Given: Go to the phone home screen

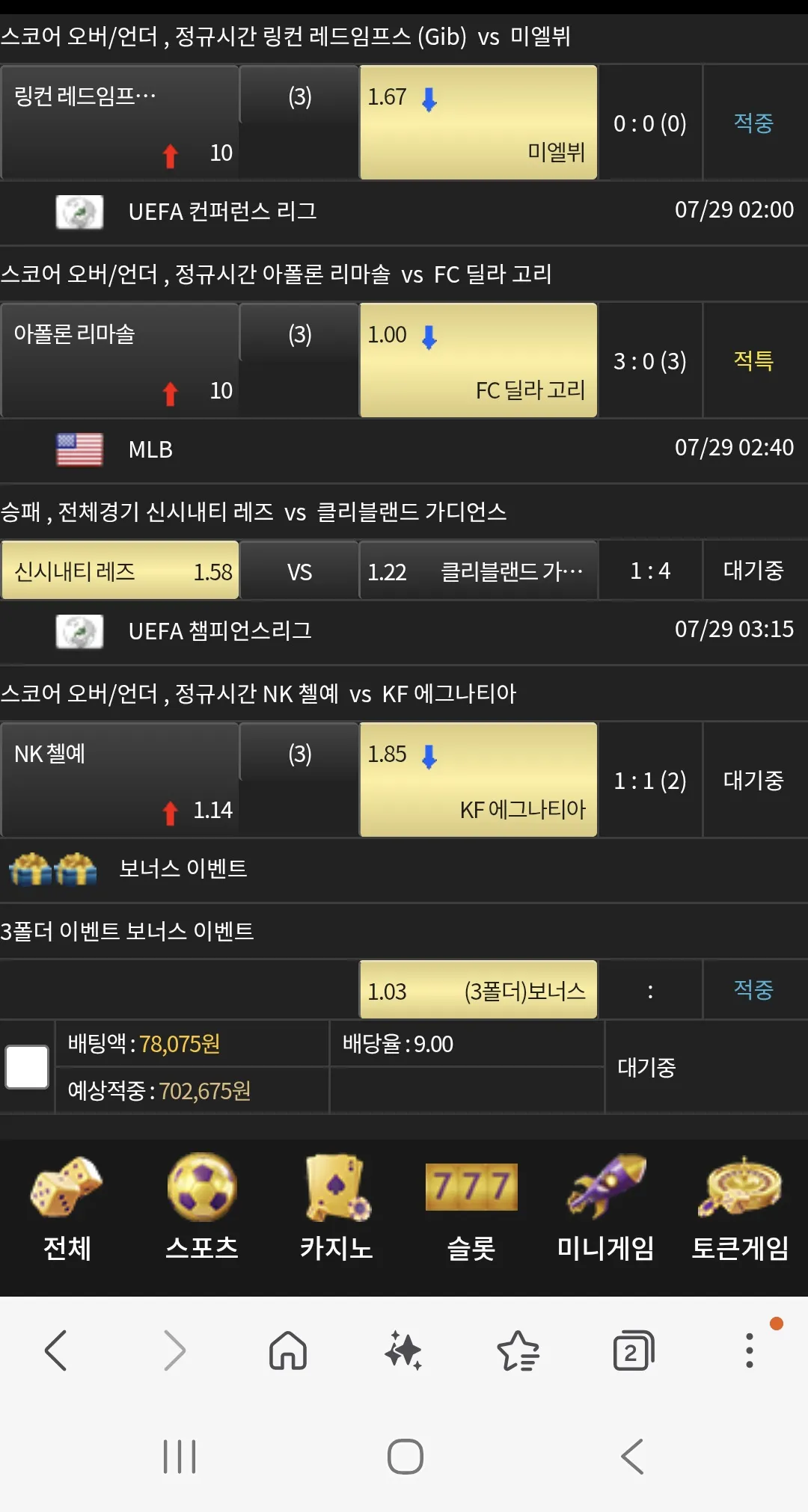Looking at the screenshot, I should click(405, 1457).
